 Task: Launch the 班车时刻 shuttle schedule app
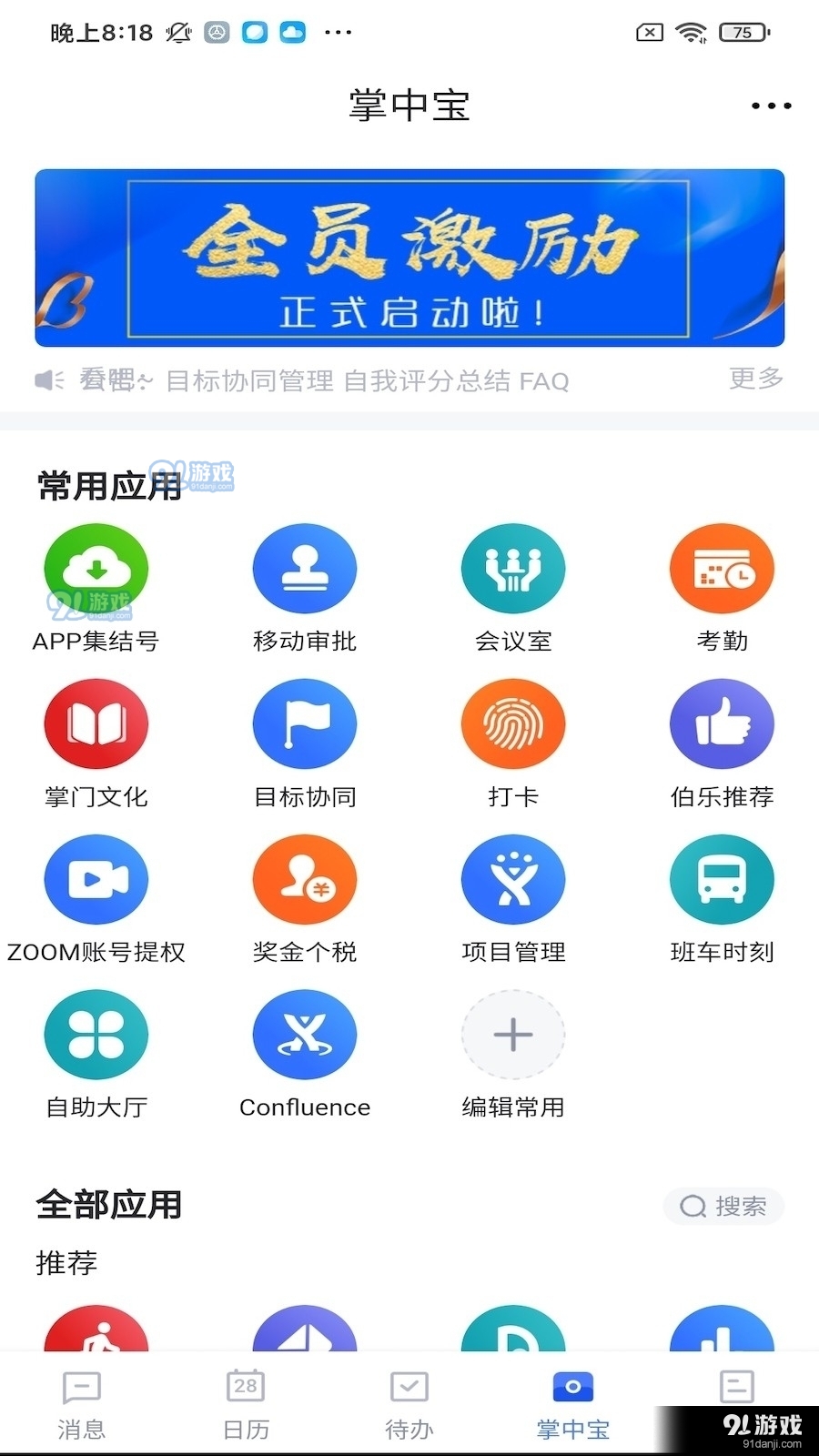[722, 879]
